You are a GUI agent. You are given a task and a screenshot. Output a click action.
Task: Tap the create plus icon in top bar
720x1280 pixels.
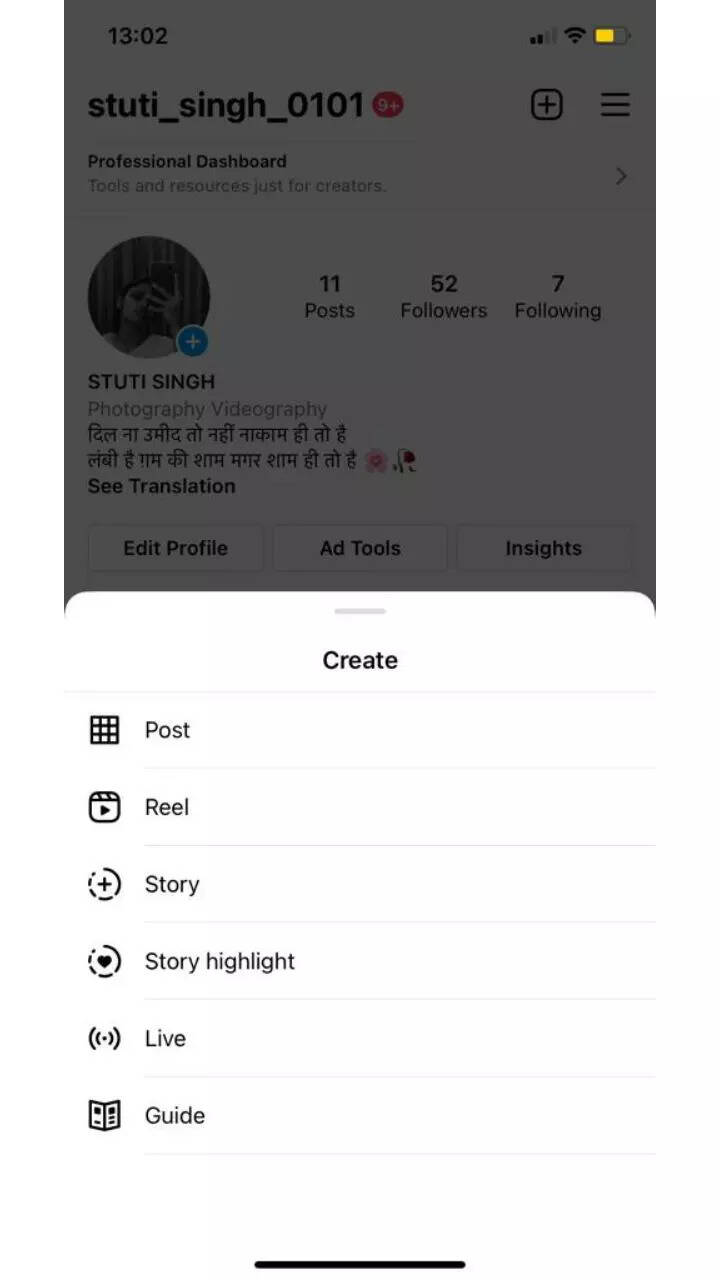(546, 104)
